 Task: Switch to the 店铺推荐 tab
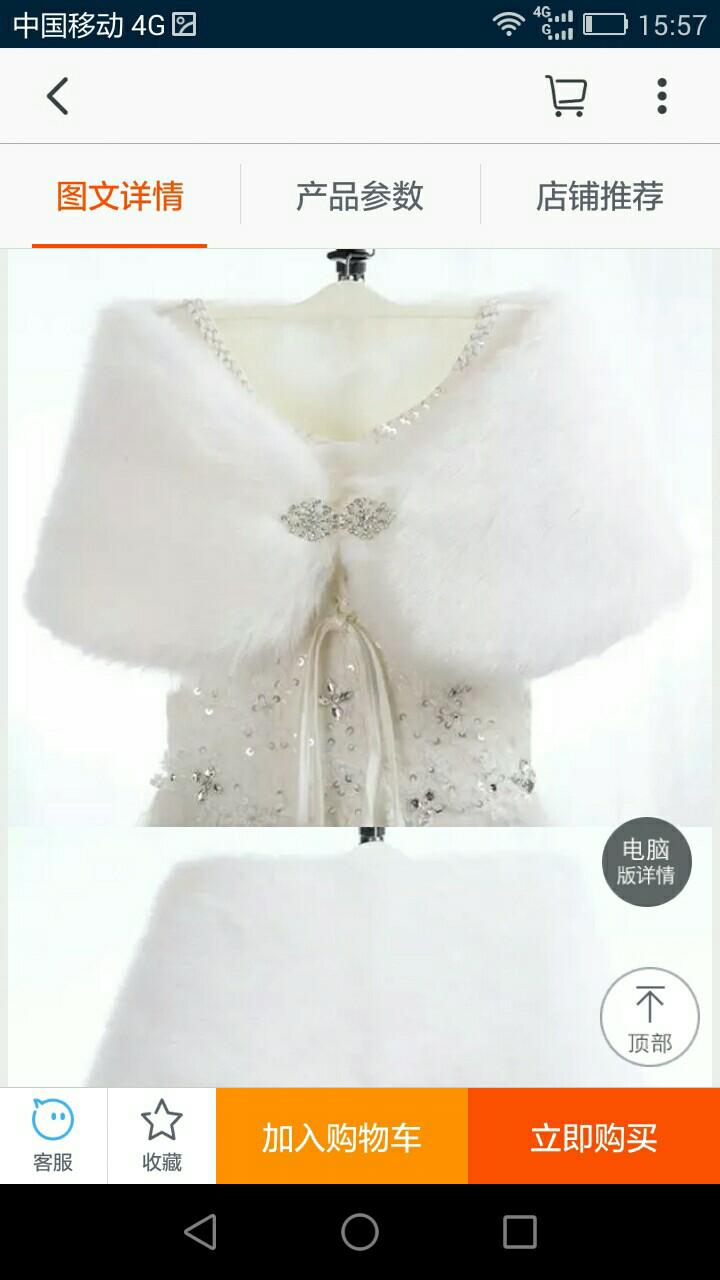coord(600,196)
